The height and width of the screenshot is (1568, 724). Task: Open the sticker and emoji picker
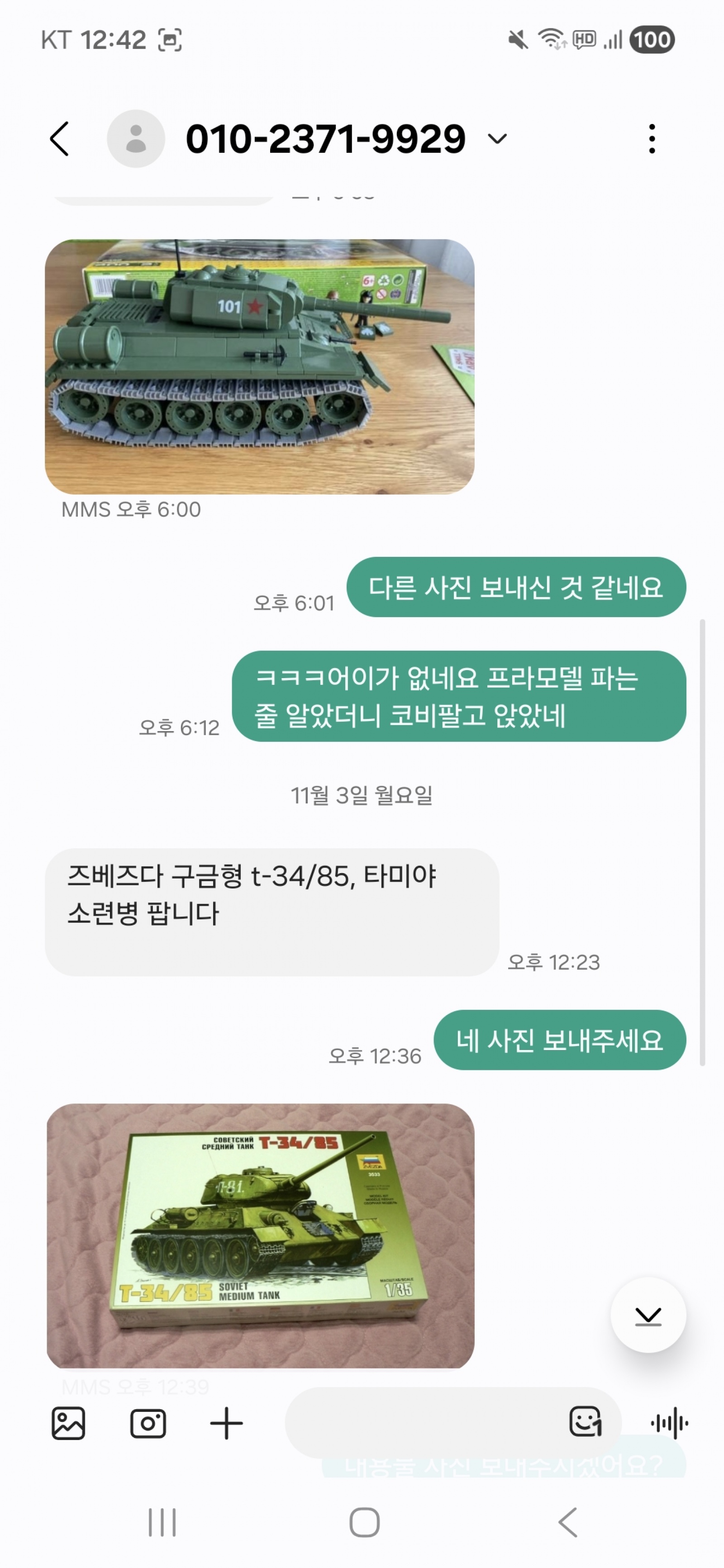pyautogui.click(x=585, y=1422)
